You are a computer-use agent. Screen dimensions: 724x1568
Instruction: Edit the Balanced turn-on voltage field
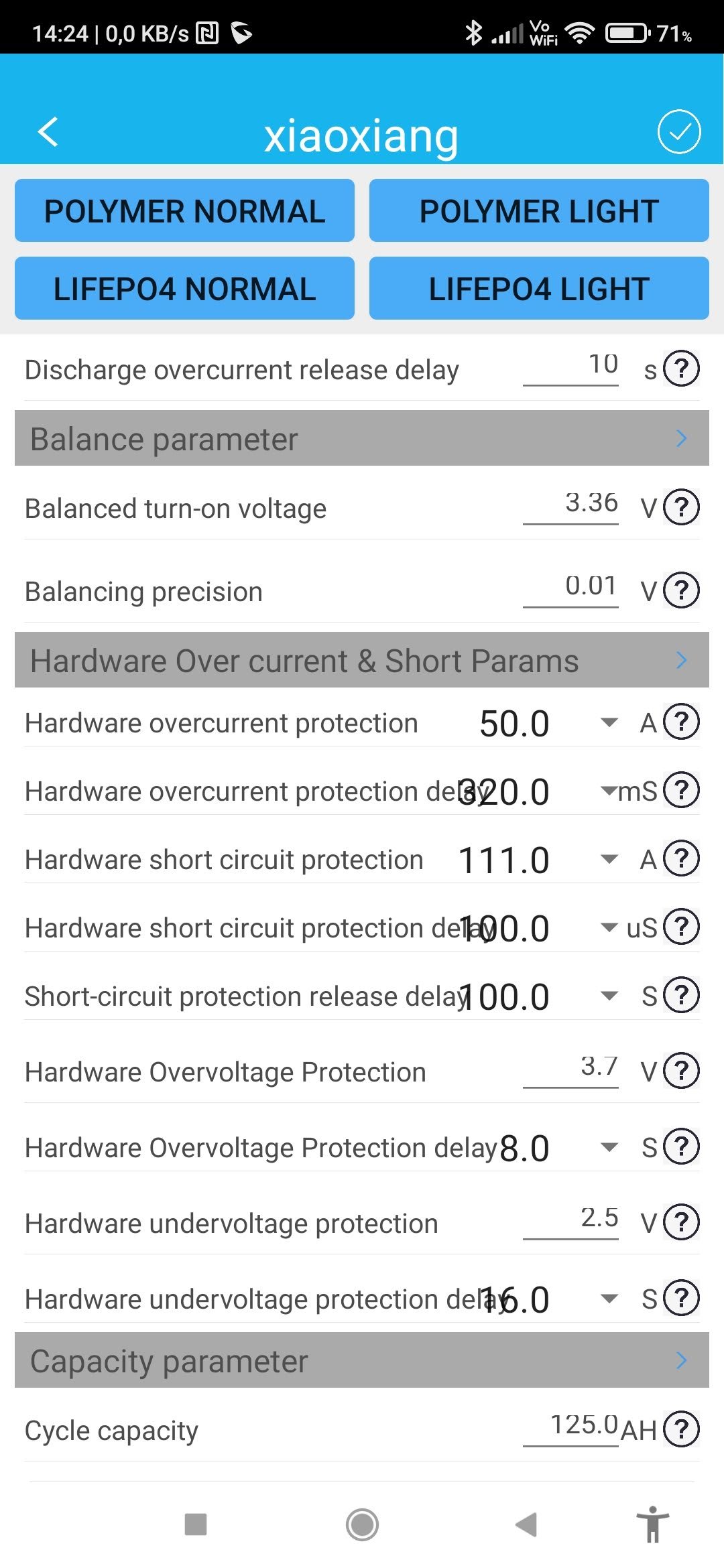coord(570,505)
